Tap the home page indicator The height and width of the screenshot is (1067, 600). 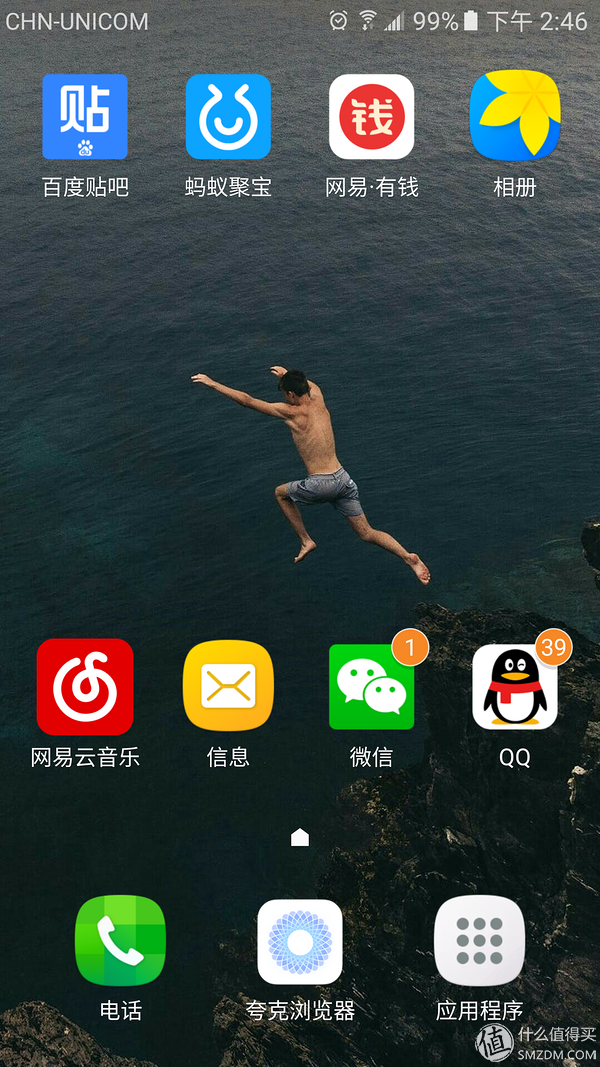pos(300,837)
